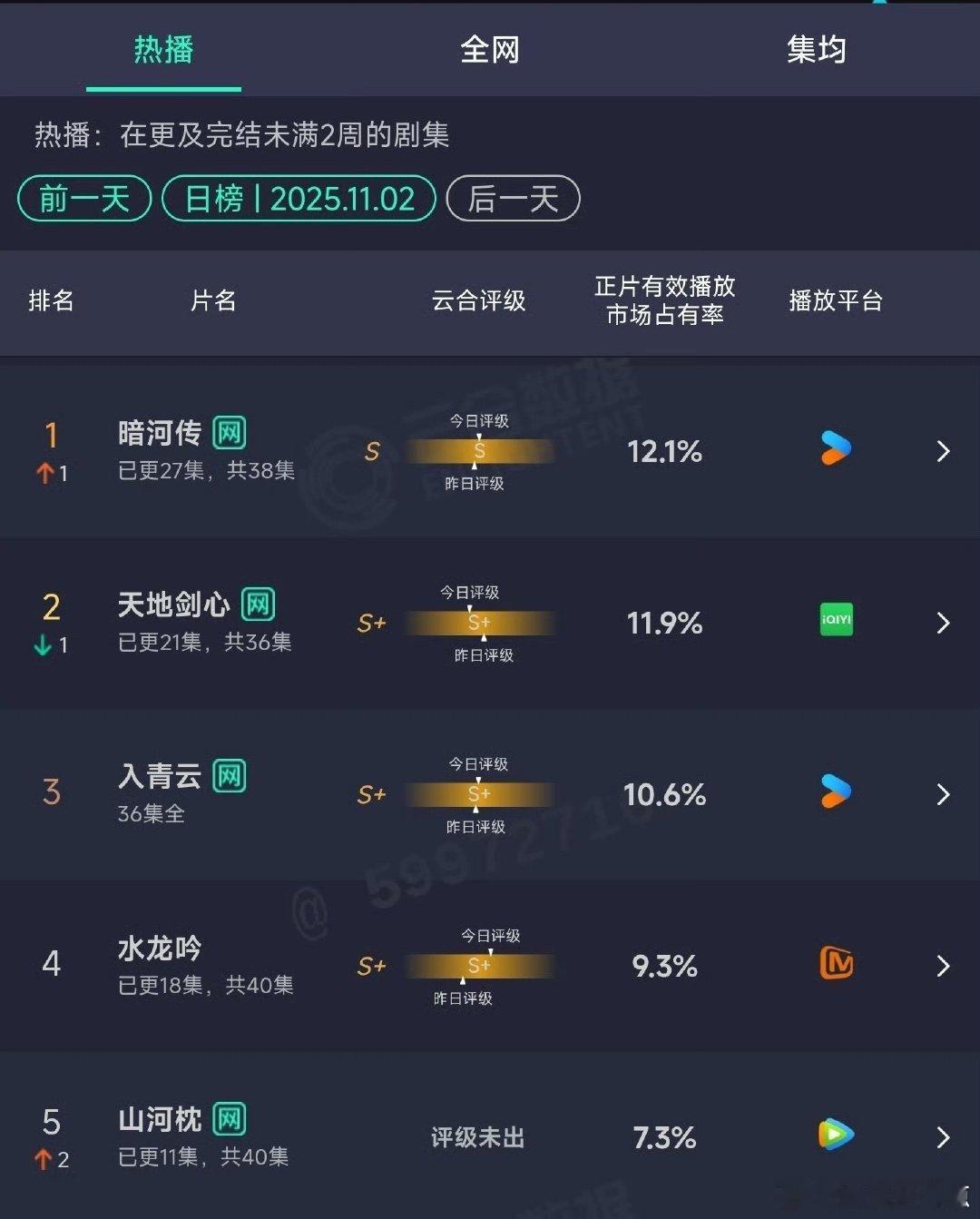980x1219 pixels.
Task: Click the S+ rating bar for 天地剑心
Action: point(479,623)
